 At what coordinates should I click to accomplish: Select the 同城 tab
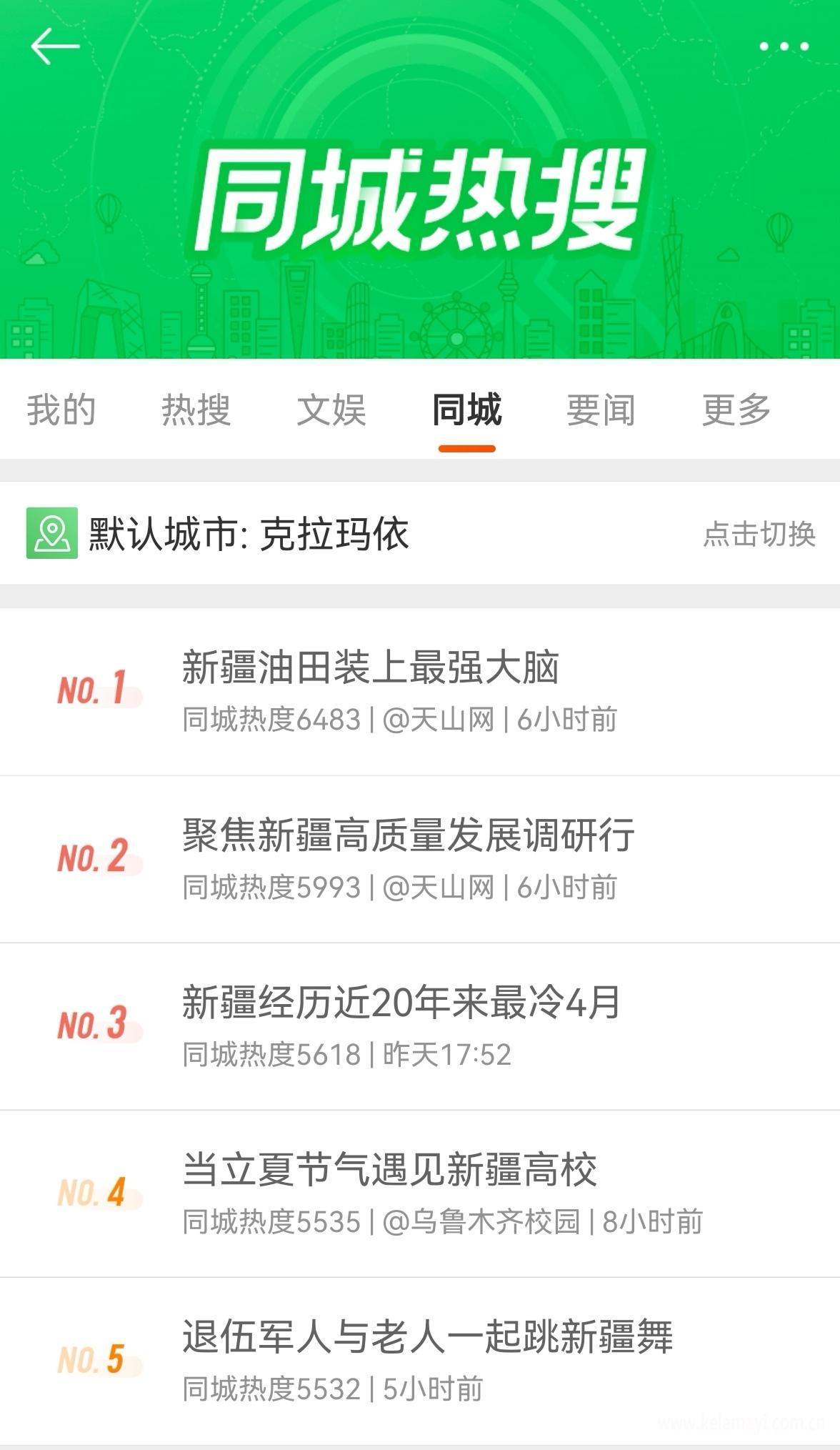coord(467,410)
